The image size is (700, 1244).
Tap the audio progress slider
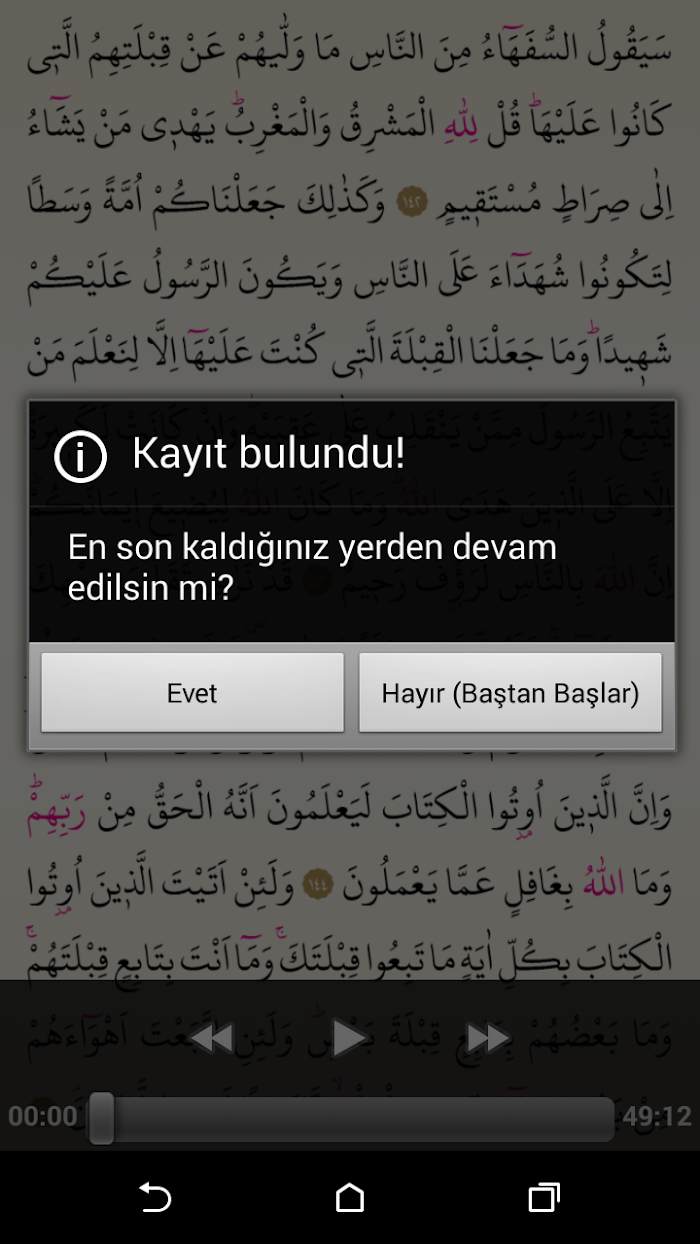coord(351,1117)
